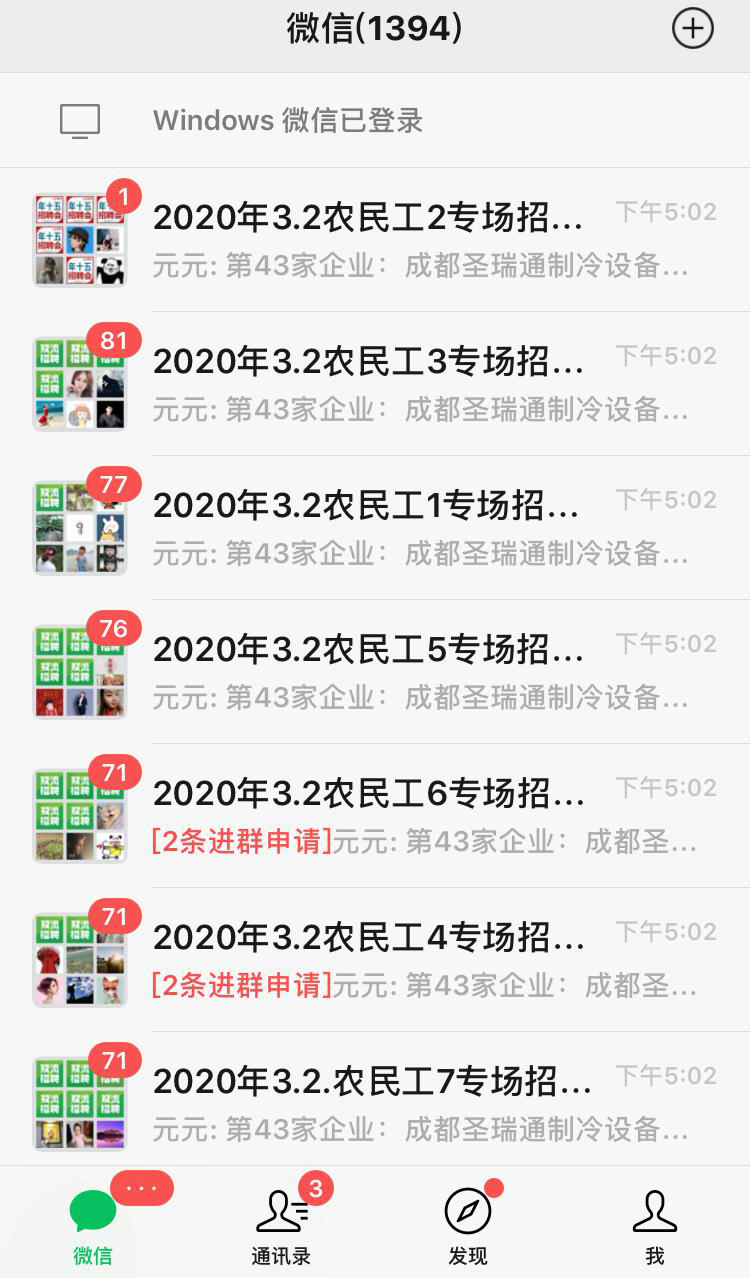This screenshot has height=1278, width=750.
Task: Open the overflow dots above 微信 tab
Action: coord(141,1187)
